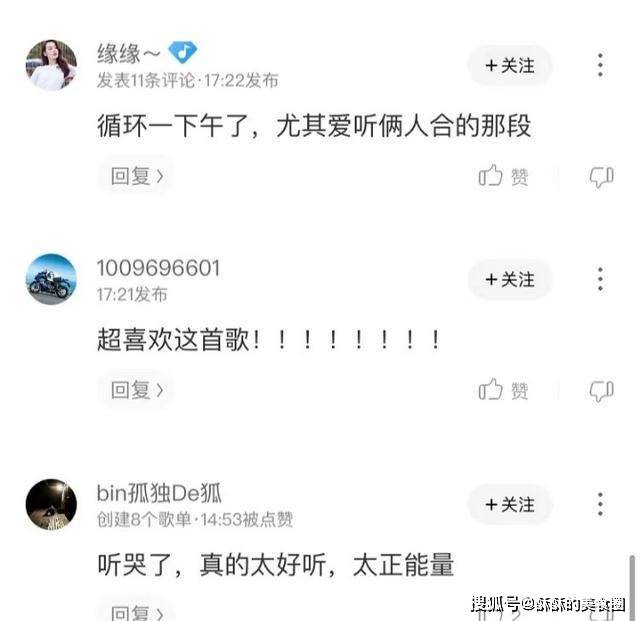Like the 超喜欢这首歌 comment

tap(503, 390)
